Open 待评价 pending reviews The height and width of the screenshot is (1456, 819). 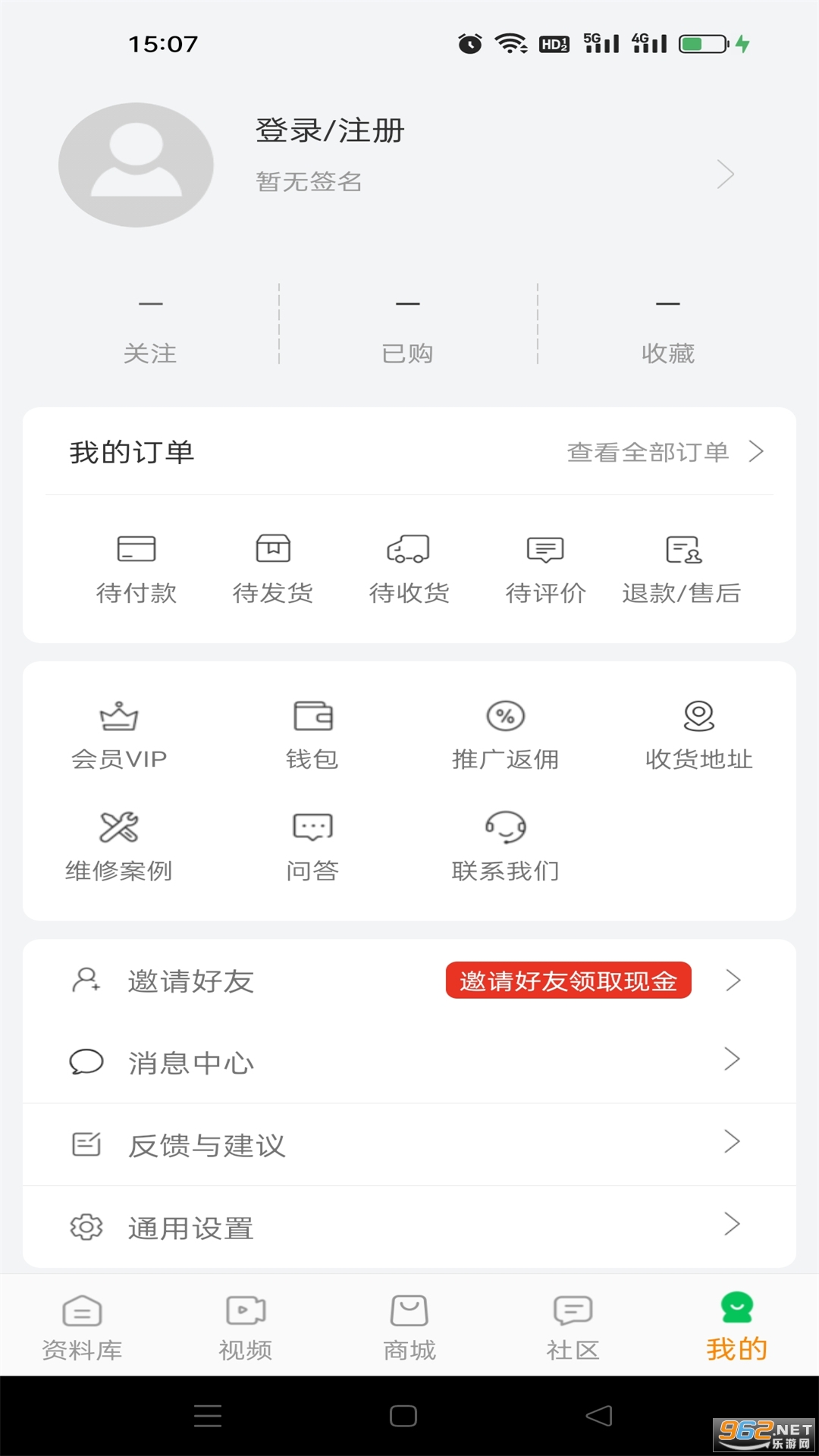(544, 567)
